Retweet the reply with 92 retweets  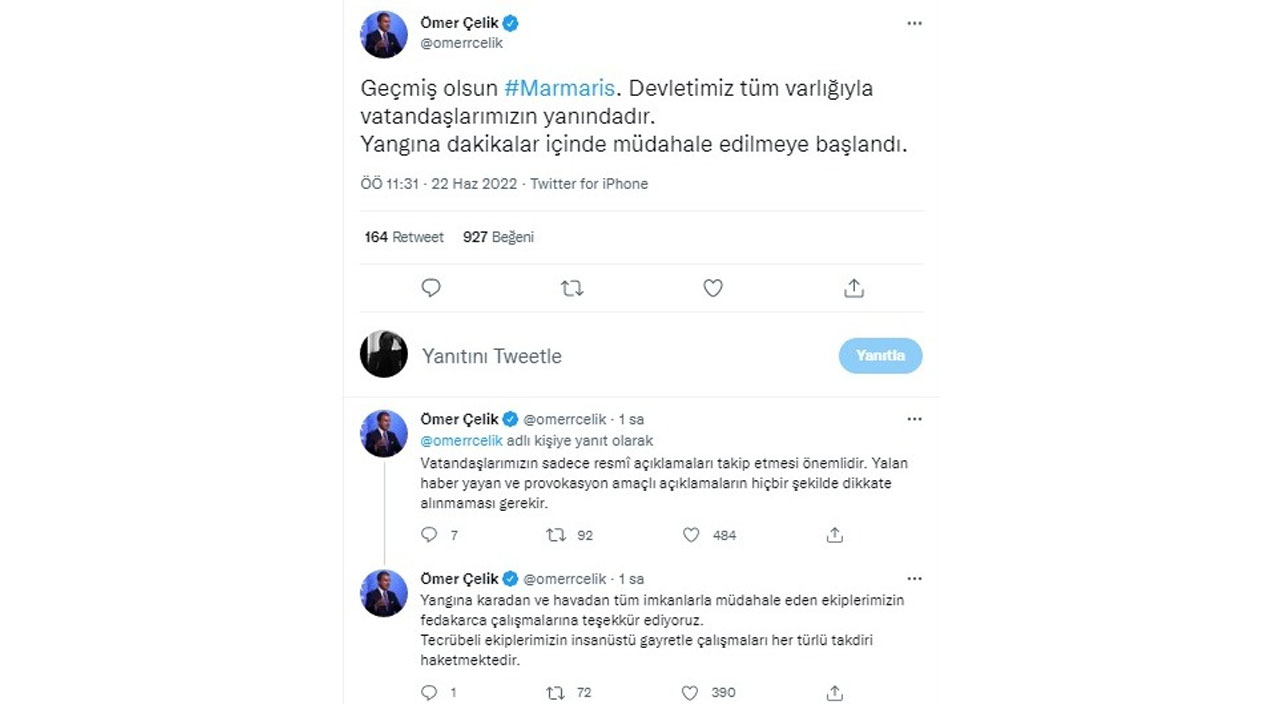556,535
